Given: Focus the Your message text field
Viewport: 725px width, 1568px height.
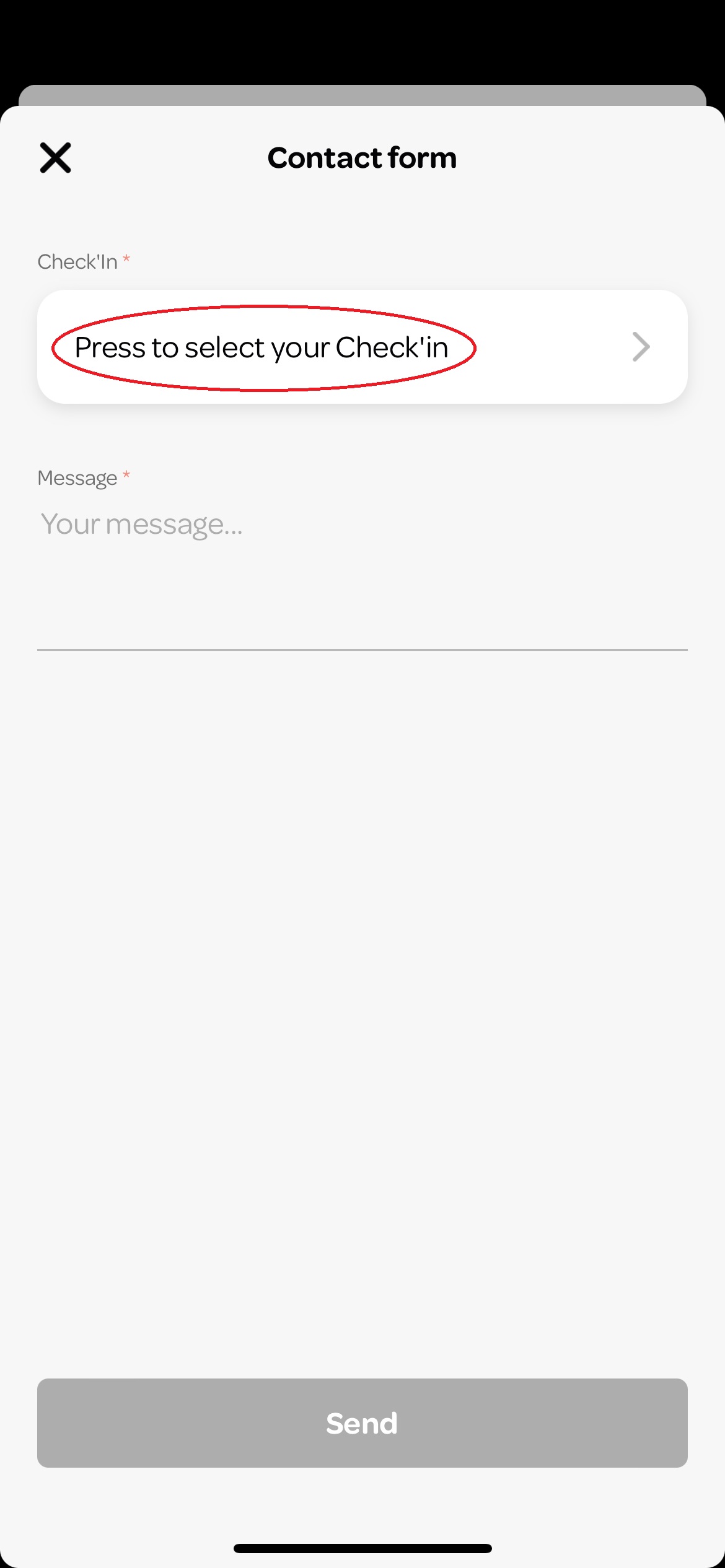Looking at the screenshot, I should [362, 570].
